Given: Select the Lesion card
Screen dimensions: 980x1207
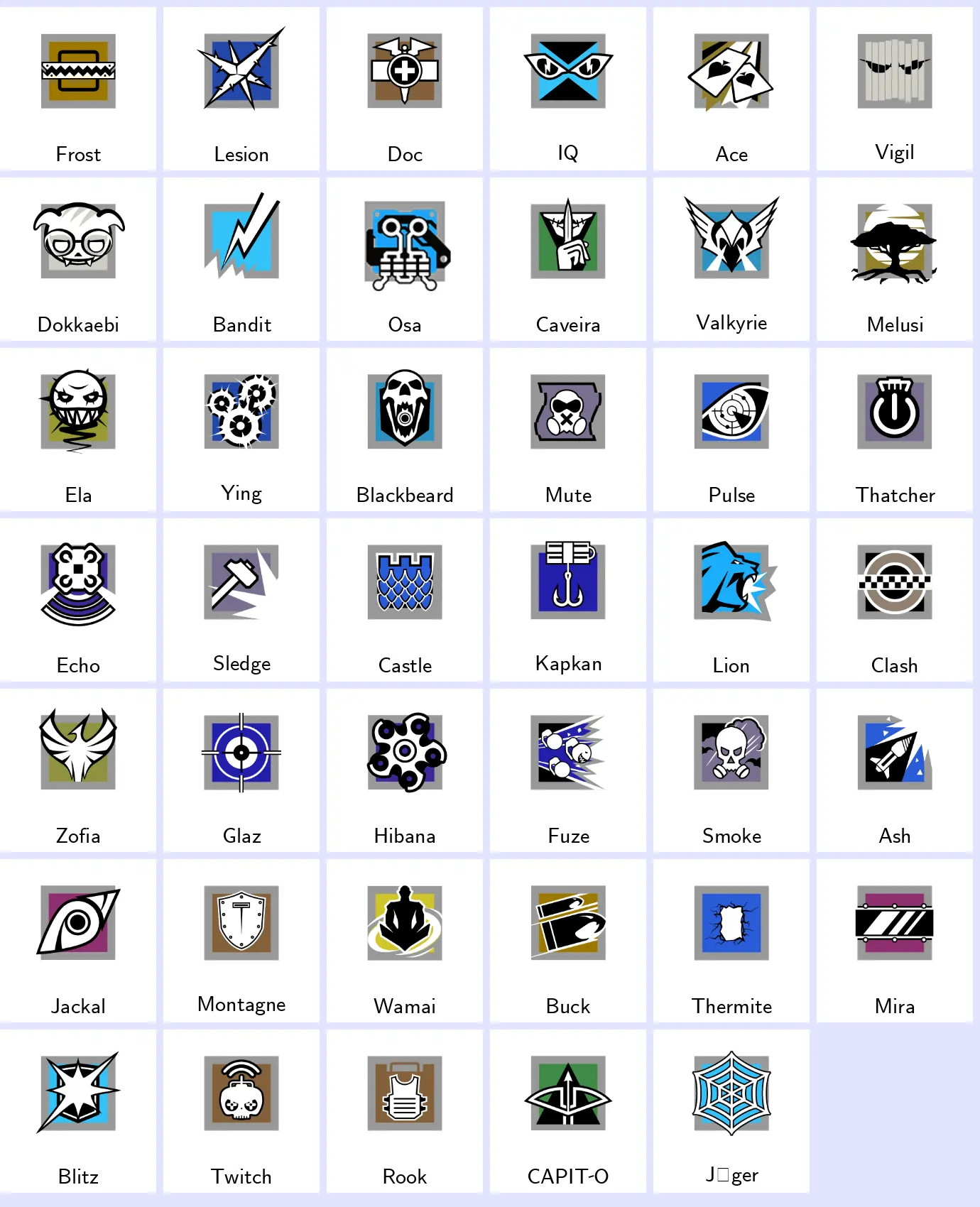Looking at the screenshot, I should [241, 89].
